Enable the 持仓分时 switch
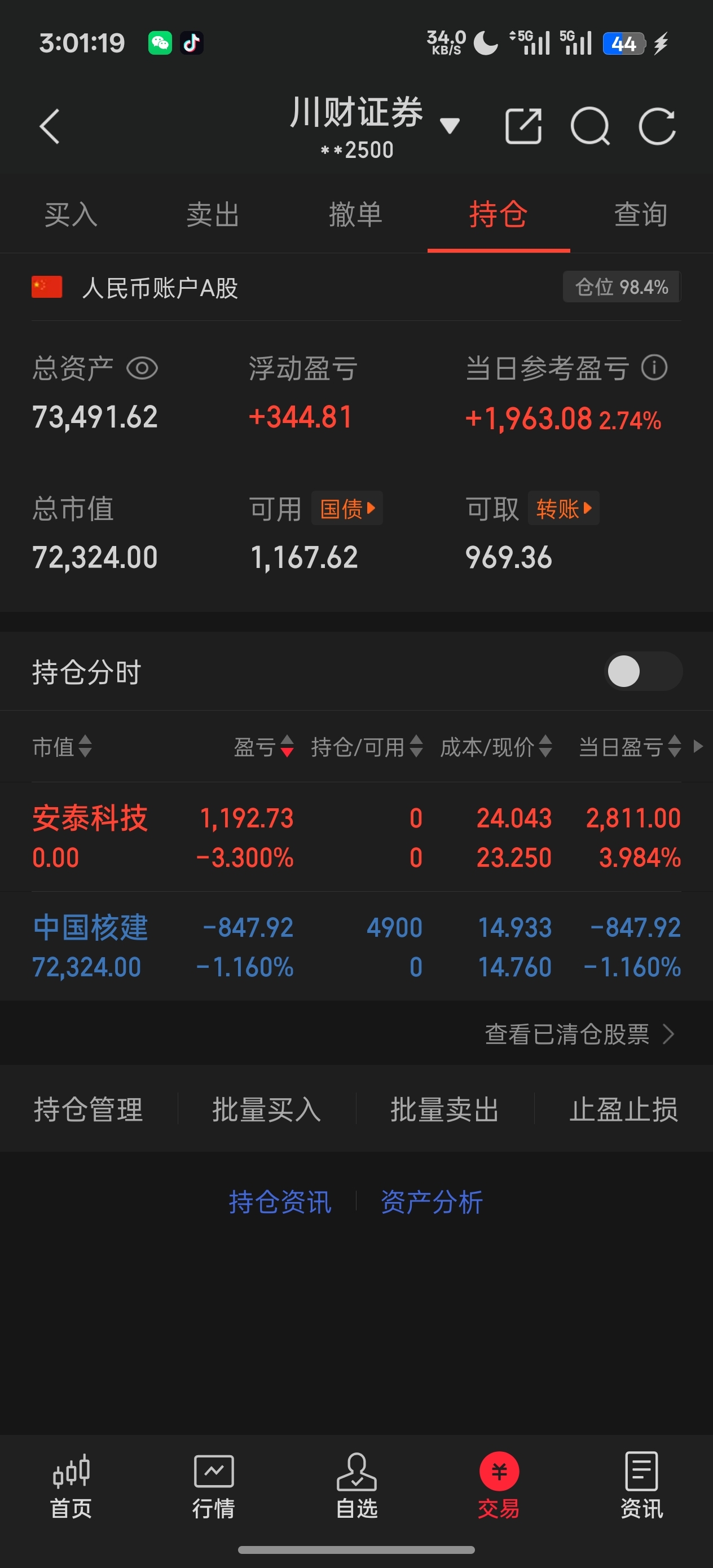Screen dimensions: 713x1568 (x=643, y=671)
